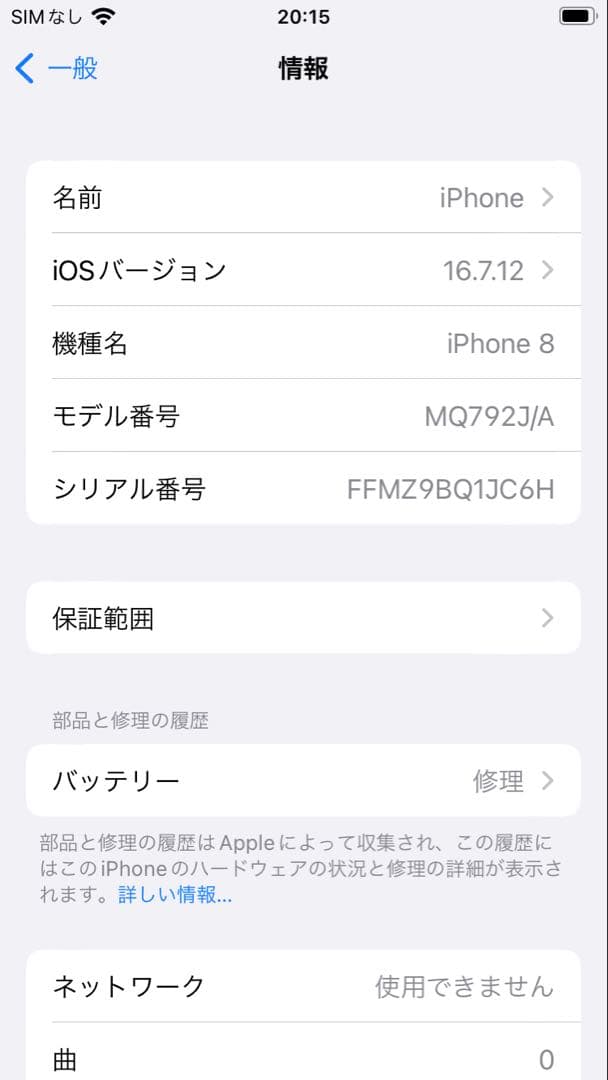Viewport: 608px width, 1080px height.
Task: Open the 詳しい情報 link
Action: (x=175, y=895)
